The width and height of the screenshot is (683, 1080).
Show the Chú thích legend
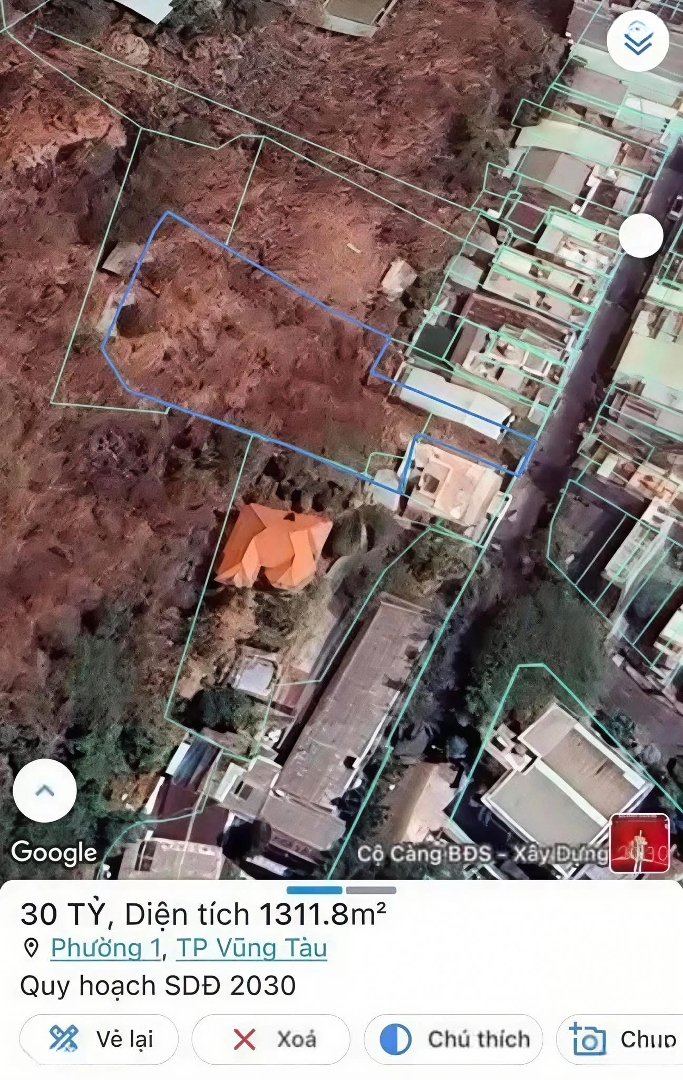point(454,1039)
